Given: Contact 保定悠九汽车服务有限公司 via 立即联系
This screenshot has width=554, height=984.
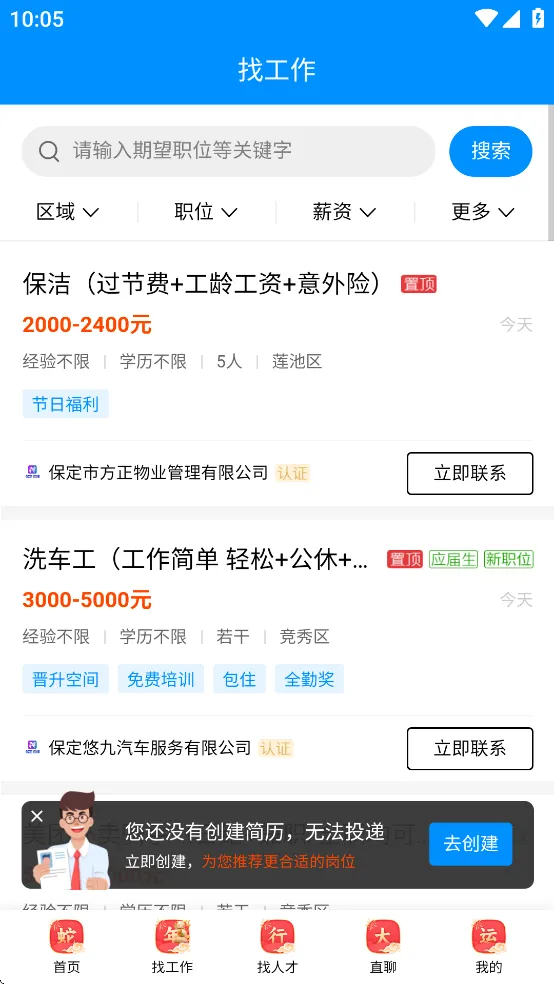Looking at the screenshot, I should click(470, 748).
